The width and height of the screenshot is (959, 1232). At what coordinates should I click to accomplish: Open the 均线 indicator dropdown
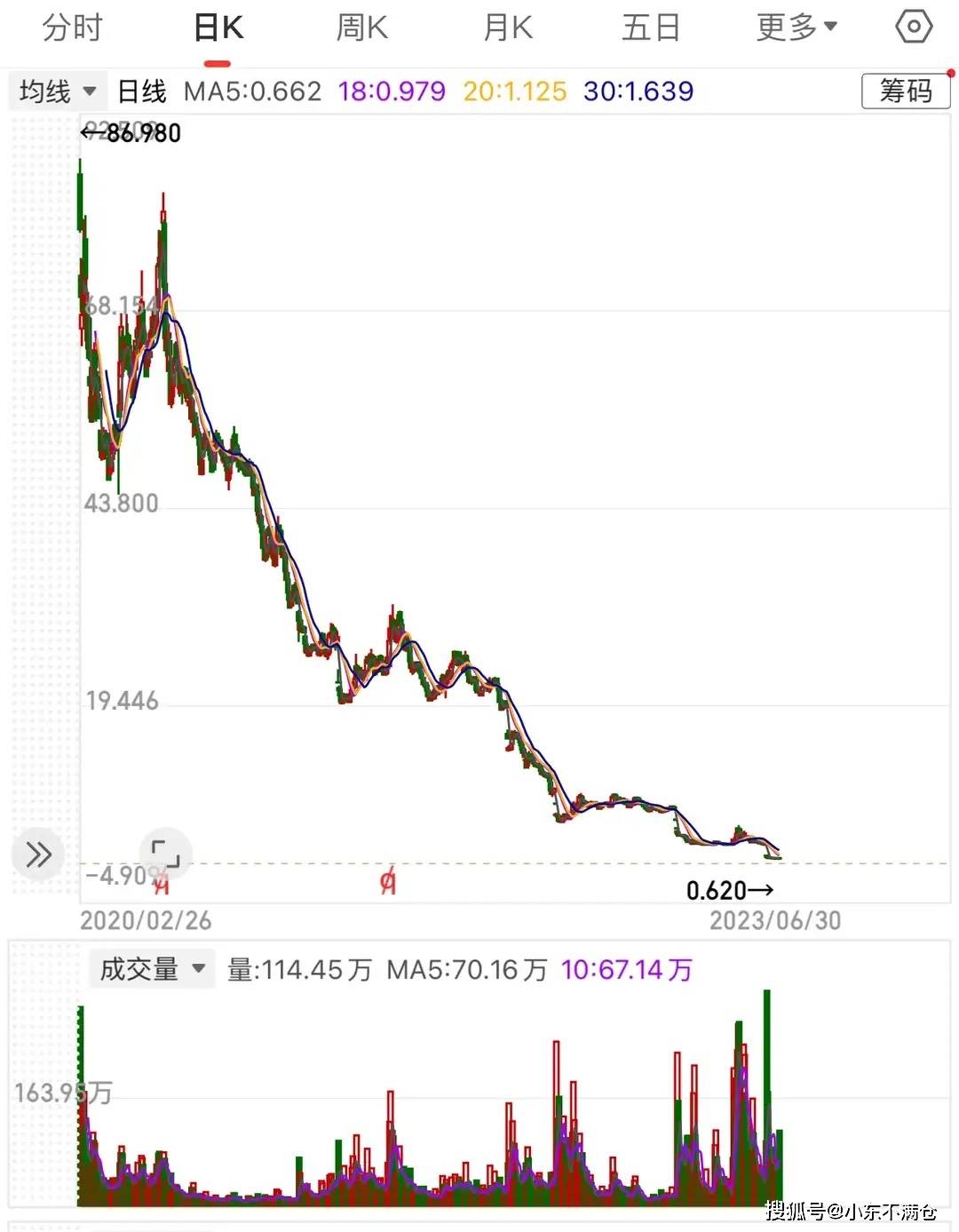[x=58, y=91]
